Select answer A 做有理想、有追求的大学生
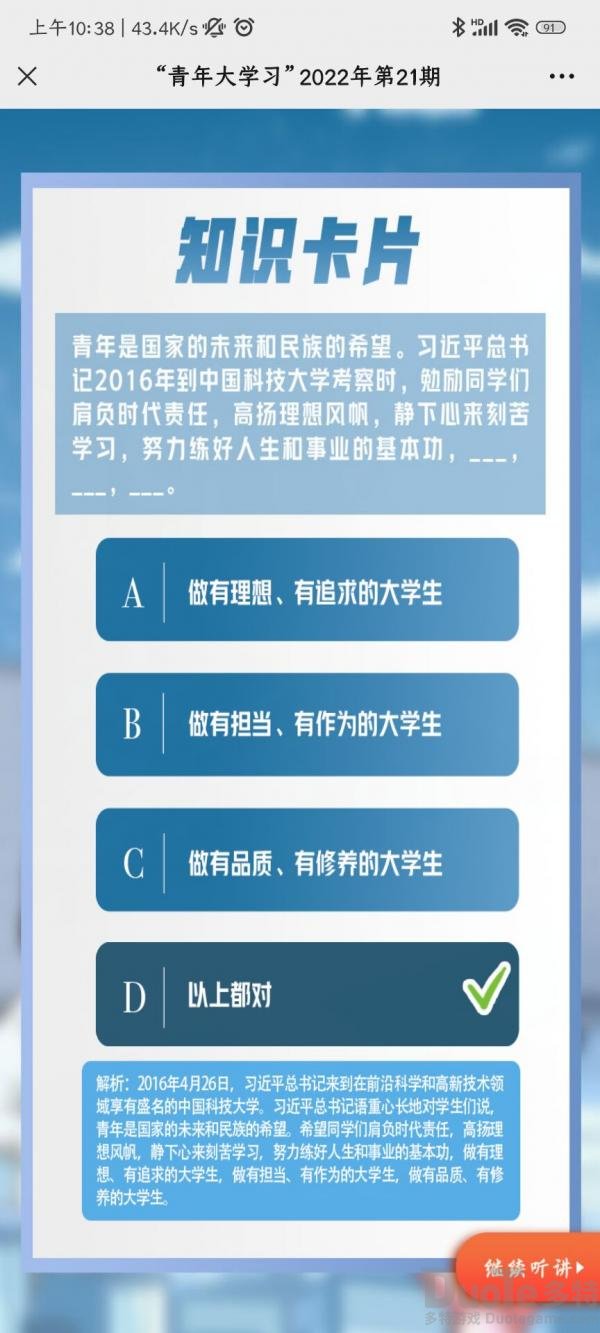Image resolution: width=600 pixels, height=1333 pixels. (x=307, y=591)
